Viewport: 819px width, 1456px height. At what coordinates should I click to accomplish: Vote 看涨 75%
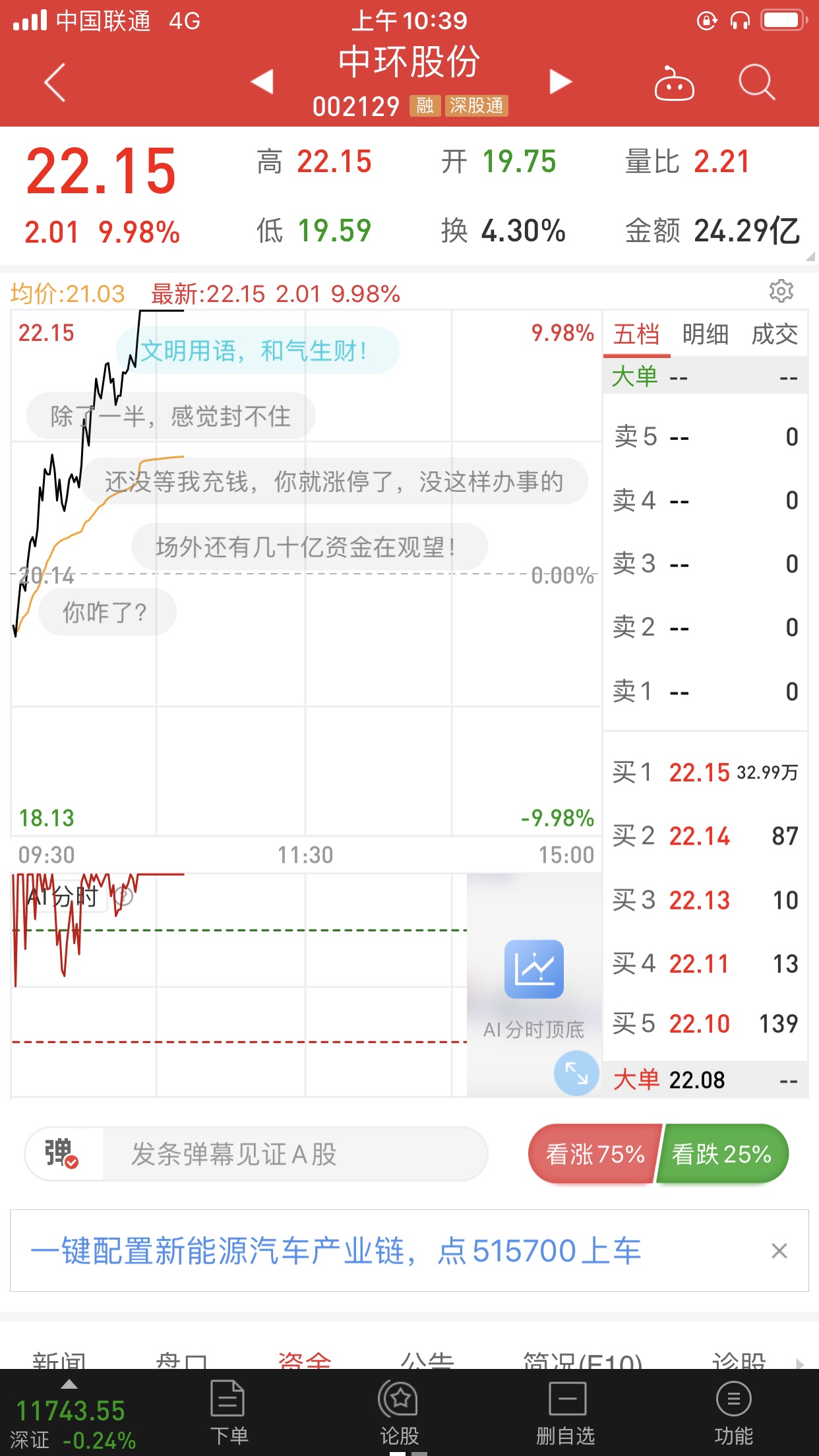tap(595, 1154)
